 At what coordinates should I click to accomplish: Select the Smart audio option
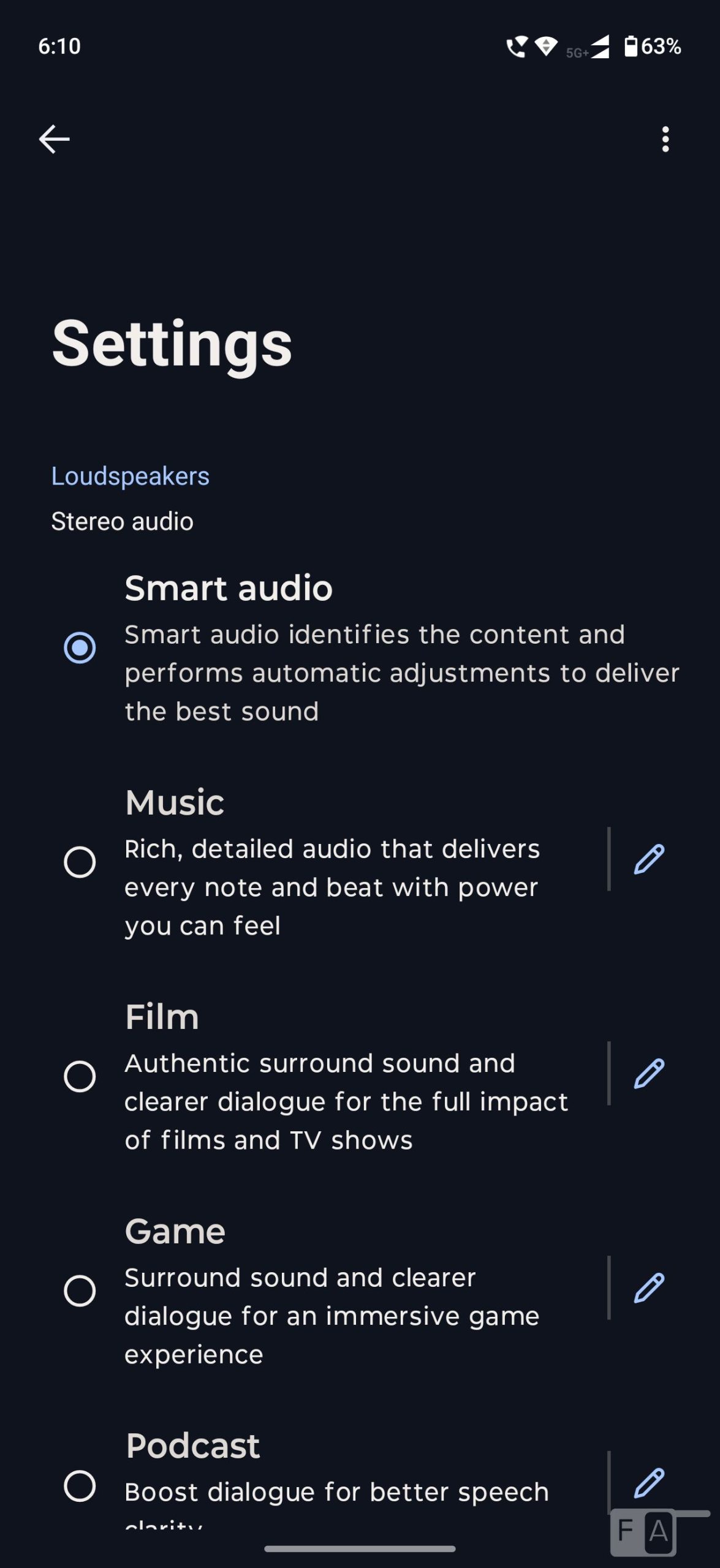(80, 647)
